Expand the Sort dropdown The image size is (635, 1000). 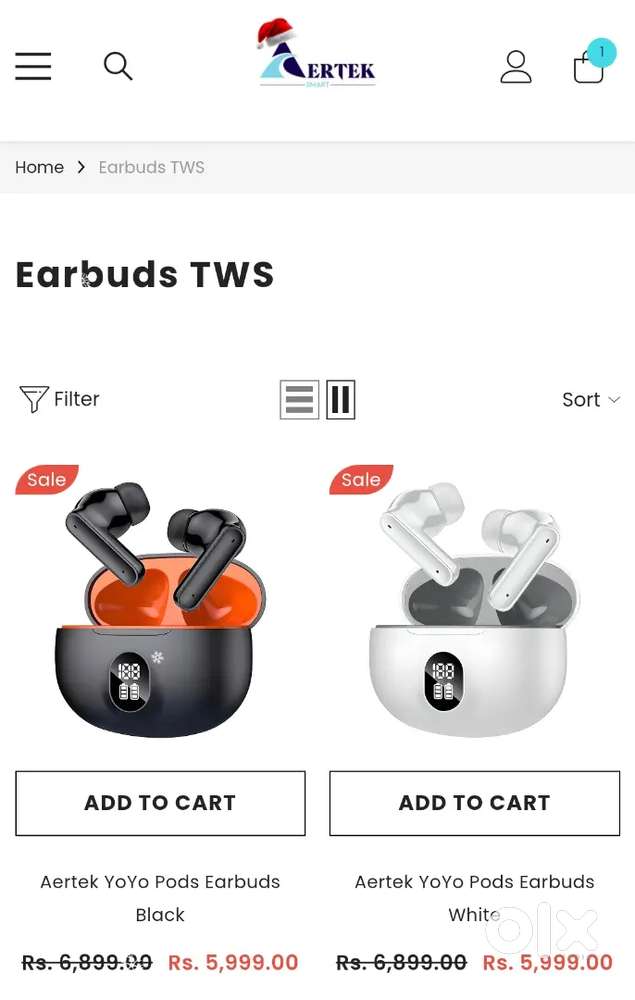590,400
